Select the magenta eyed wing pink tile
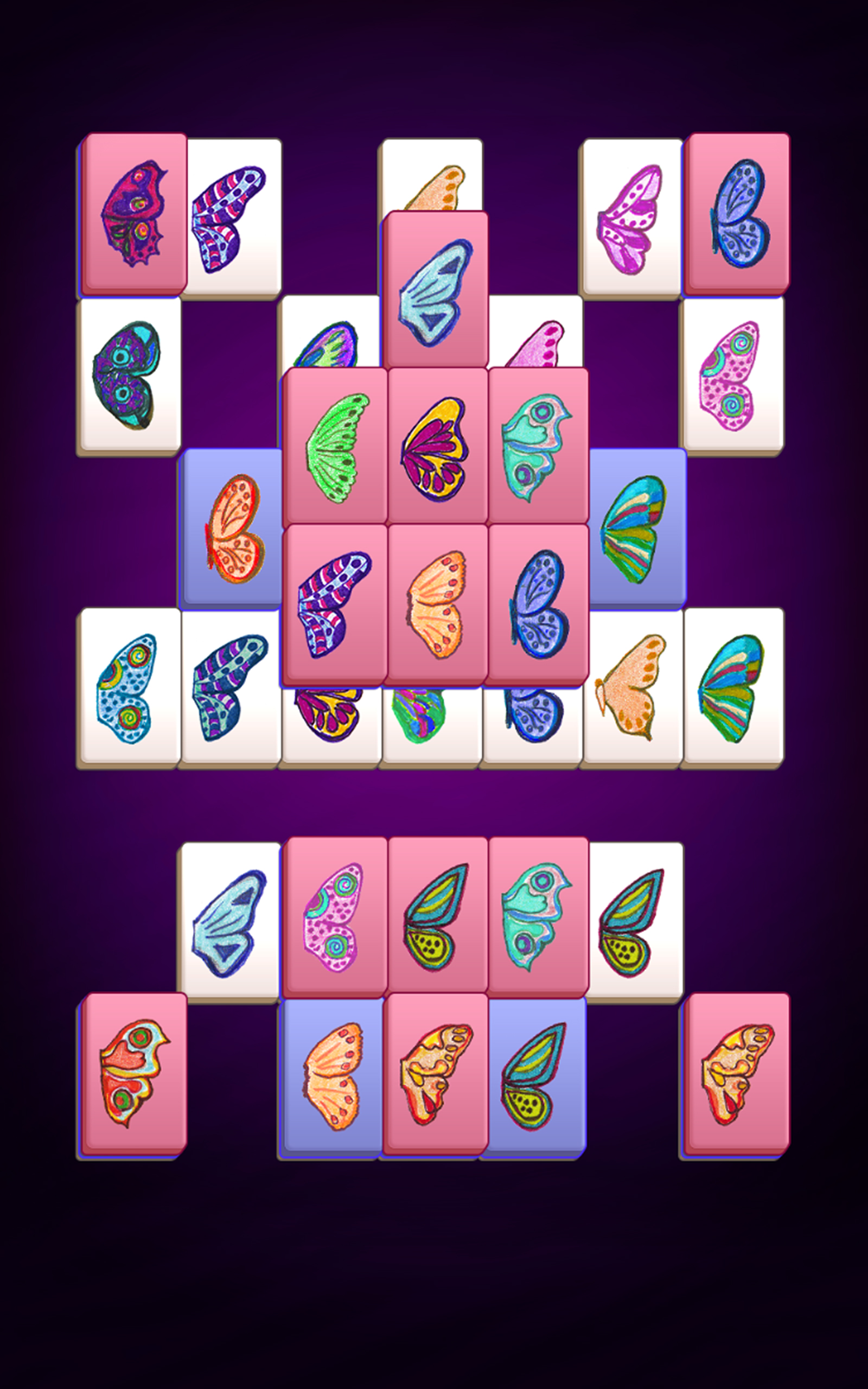Viewport: 868px width, 1389px height. pyautogui.click(x=135, y=214)
